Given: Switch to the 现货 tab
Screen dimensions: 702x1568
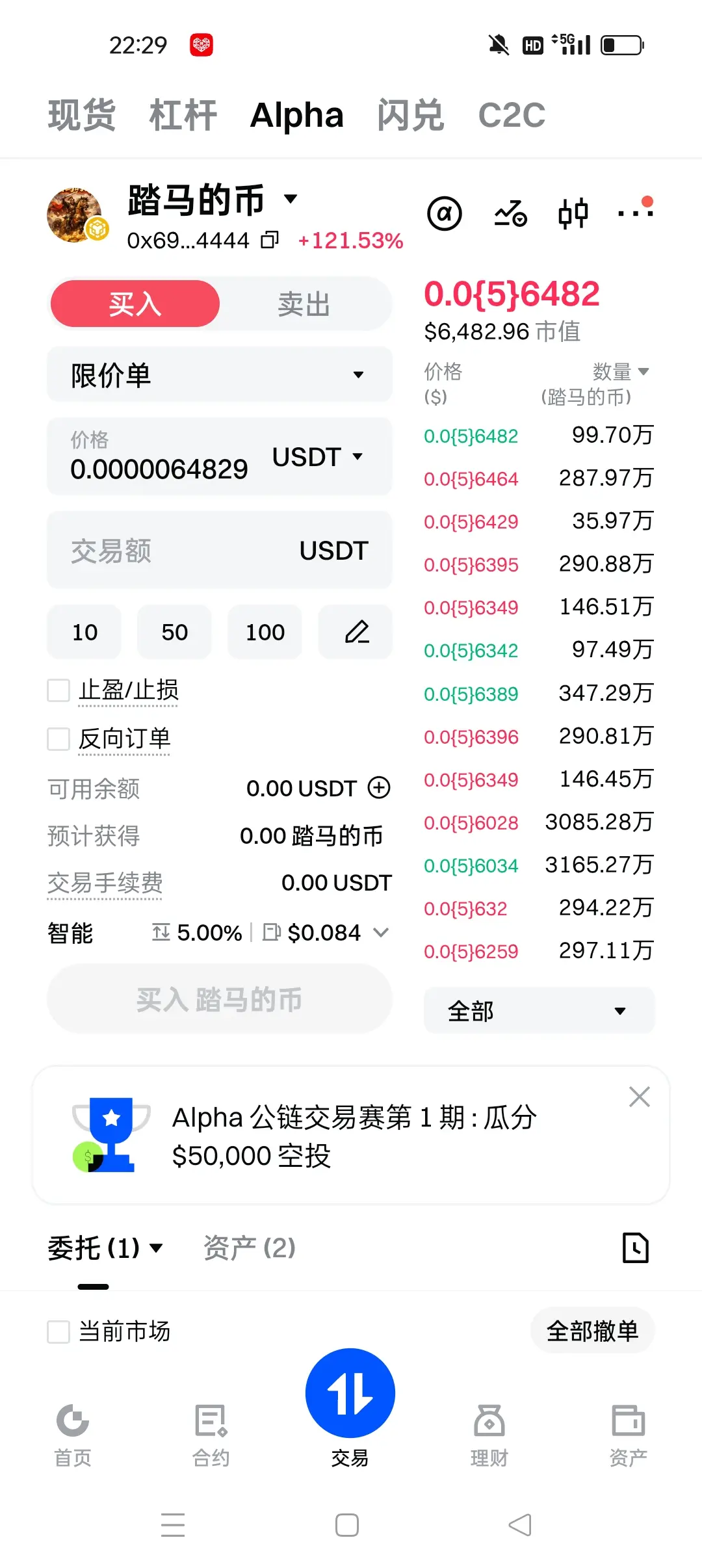Looking at the screenshot, I should click(x=82, y=116).
